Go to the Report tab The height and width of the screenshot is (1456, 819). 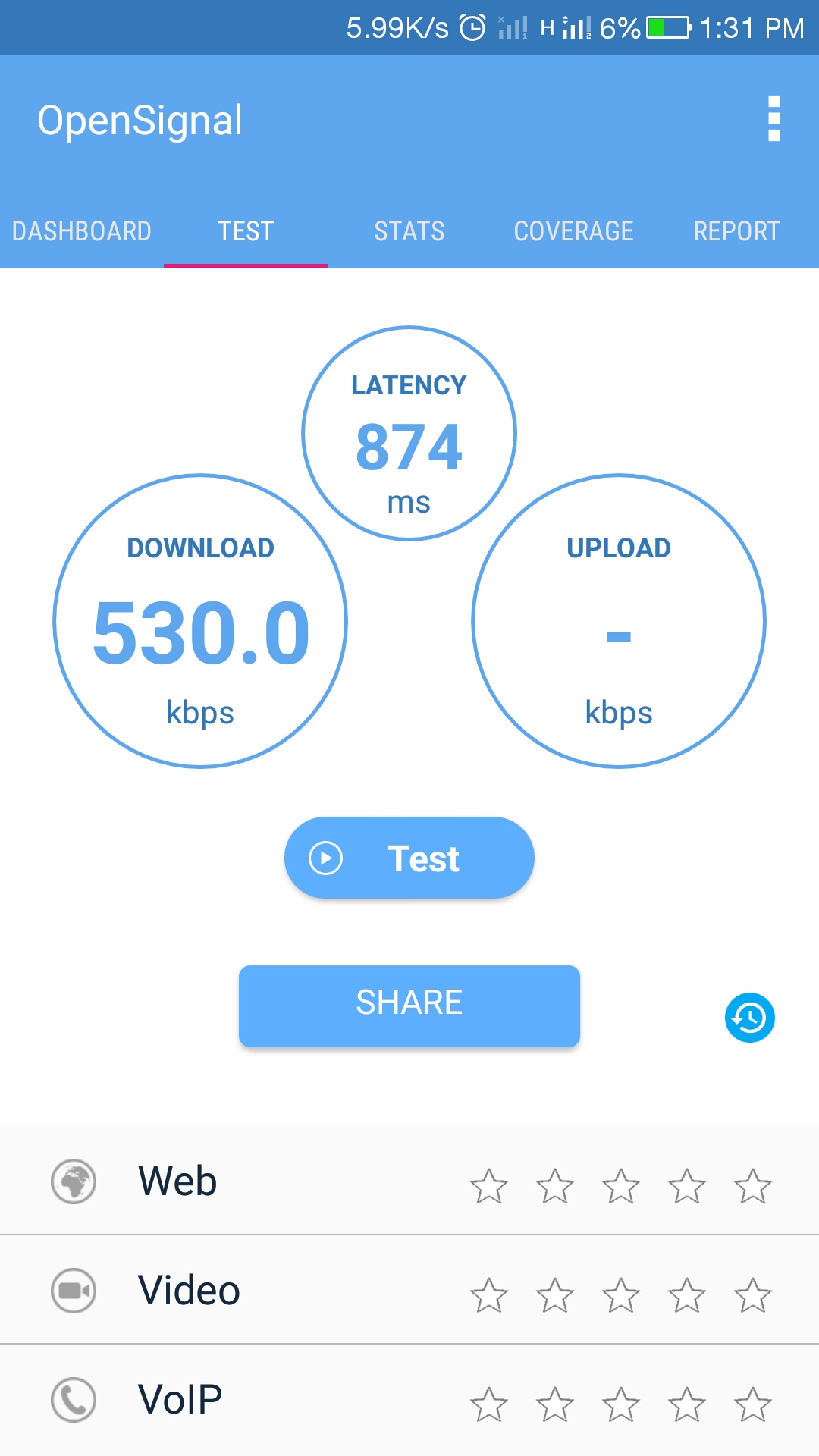coord(736,231)
